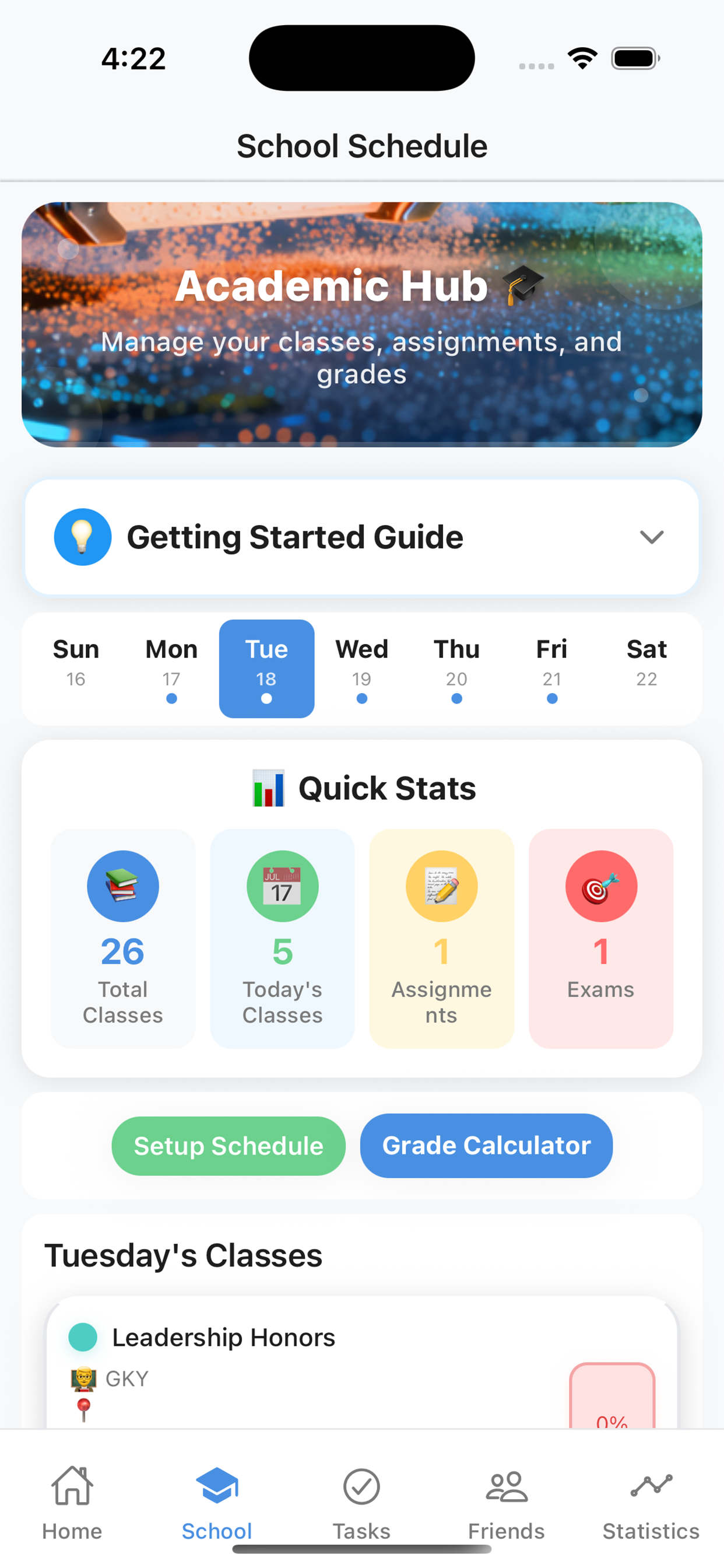Tap the books icon above Total Classes
Image resolution: width=724 pixels, height=1568 pixels.
pyautogui.click(x=122, y=885)
